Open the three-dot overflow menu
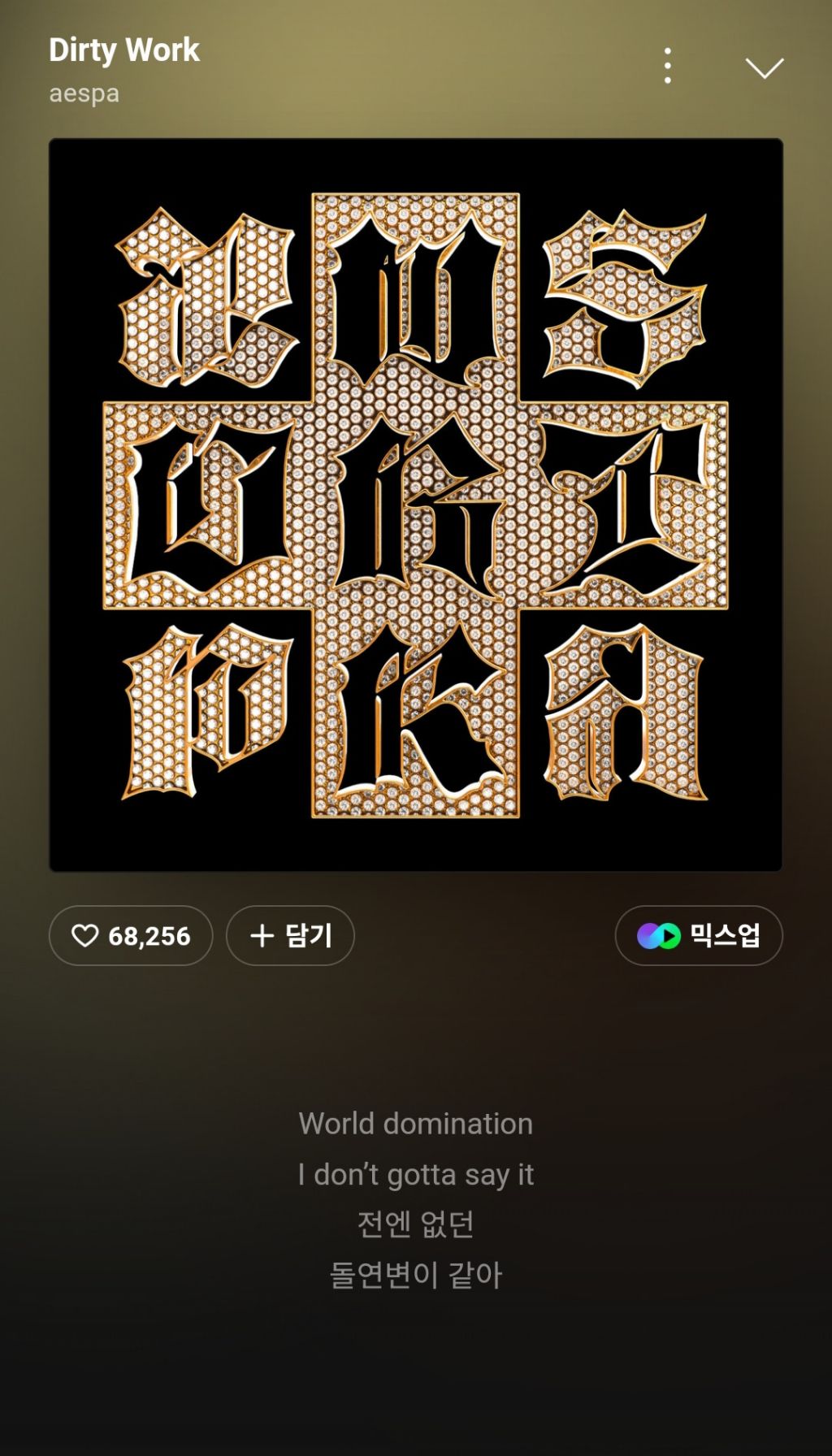The image size is (832, 1456). pos(667,66)
